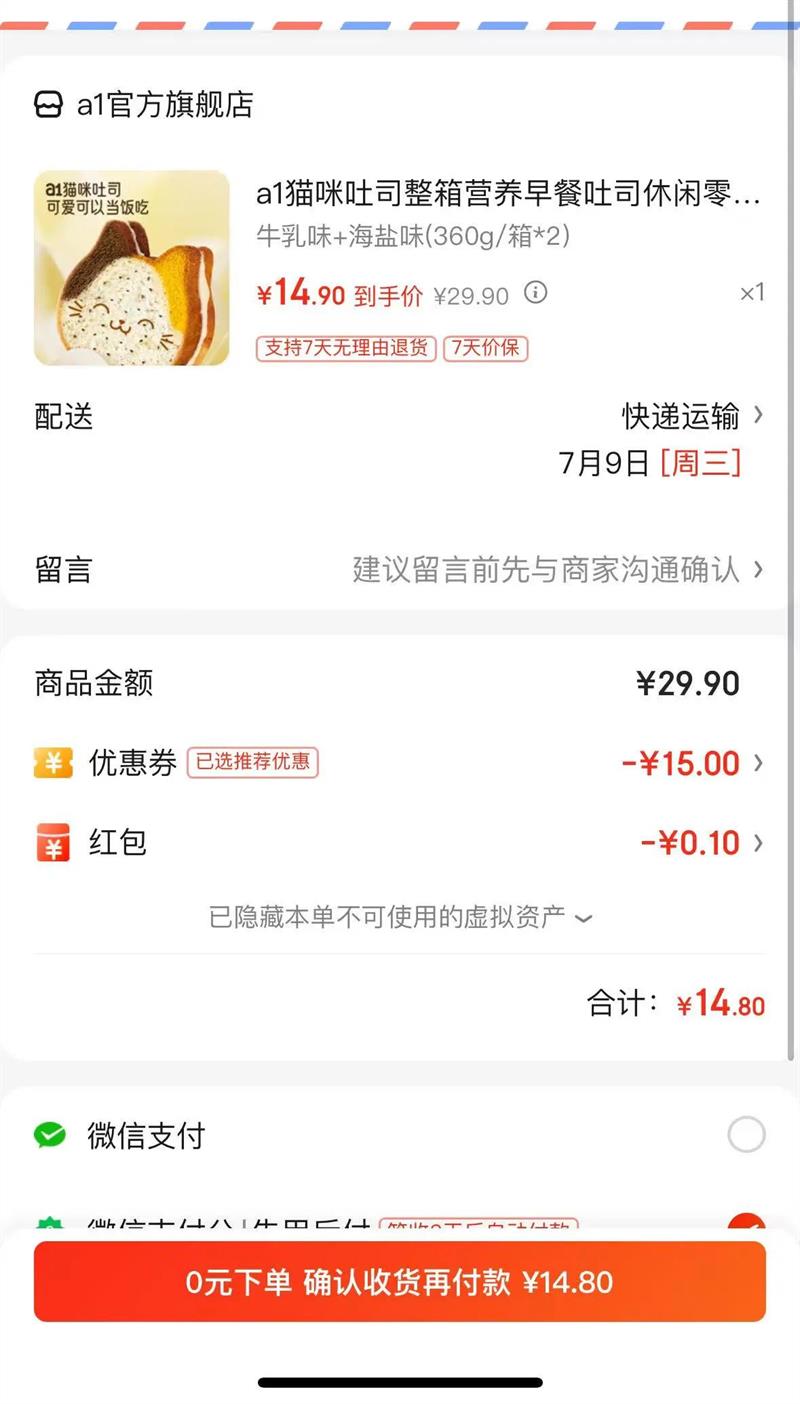Change the 配送 delivery method row

(690, 416)
